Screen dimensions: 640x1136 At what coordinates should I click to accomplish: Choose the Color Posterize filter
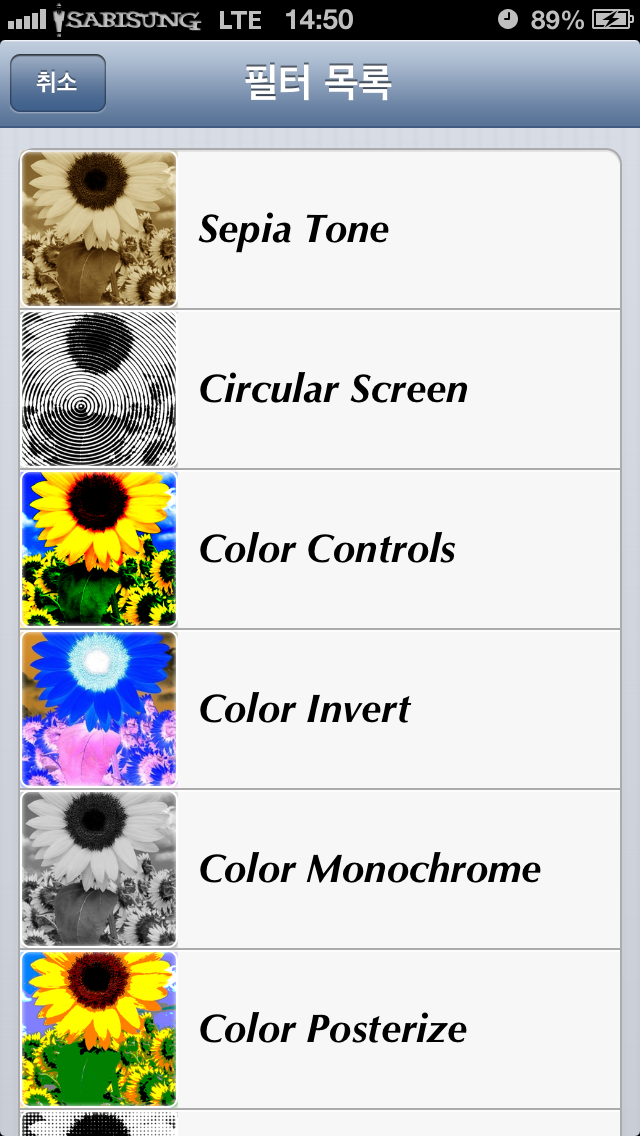click(x=320, y=1030)
